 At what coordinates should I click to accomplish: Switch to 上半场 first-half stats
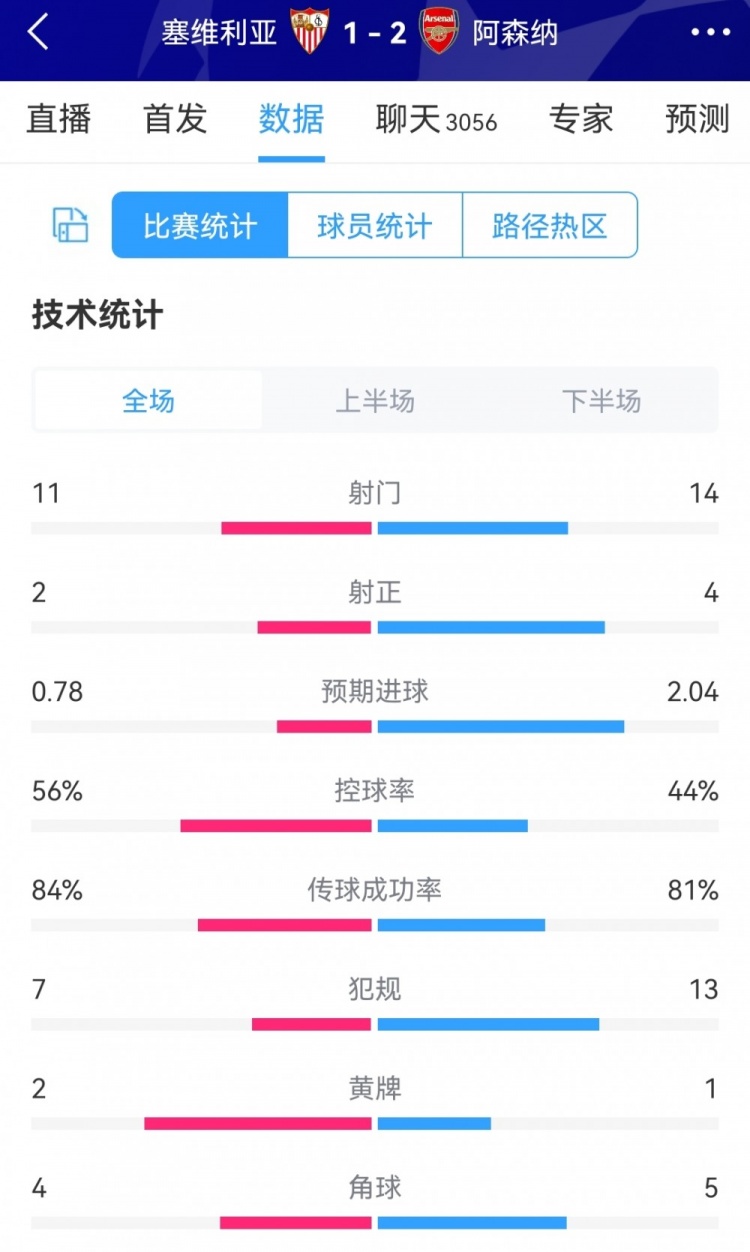(x=375, y=399)
